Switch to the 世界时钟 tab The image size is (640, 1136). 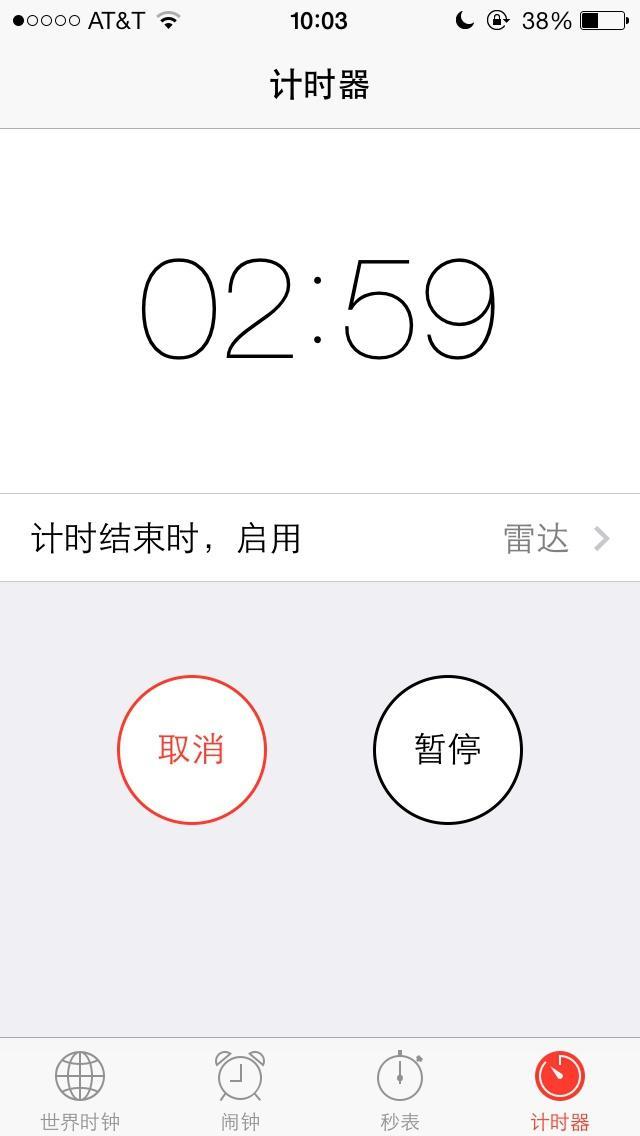tap(80, 1089)
